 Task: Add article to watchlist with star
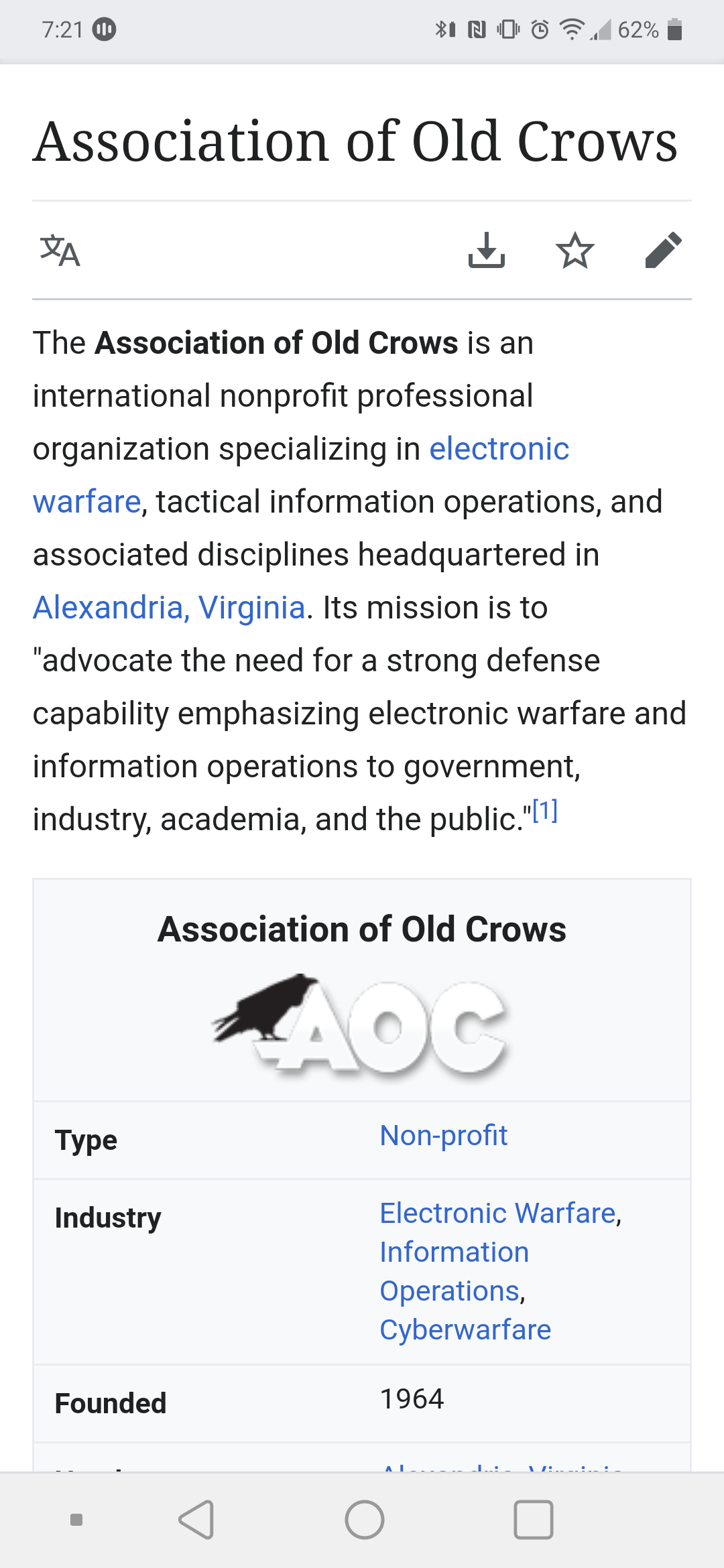click(x=575, y=251)
